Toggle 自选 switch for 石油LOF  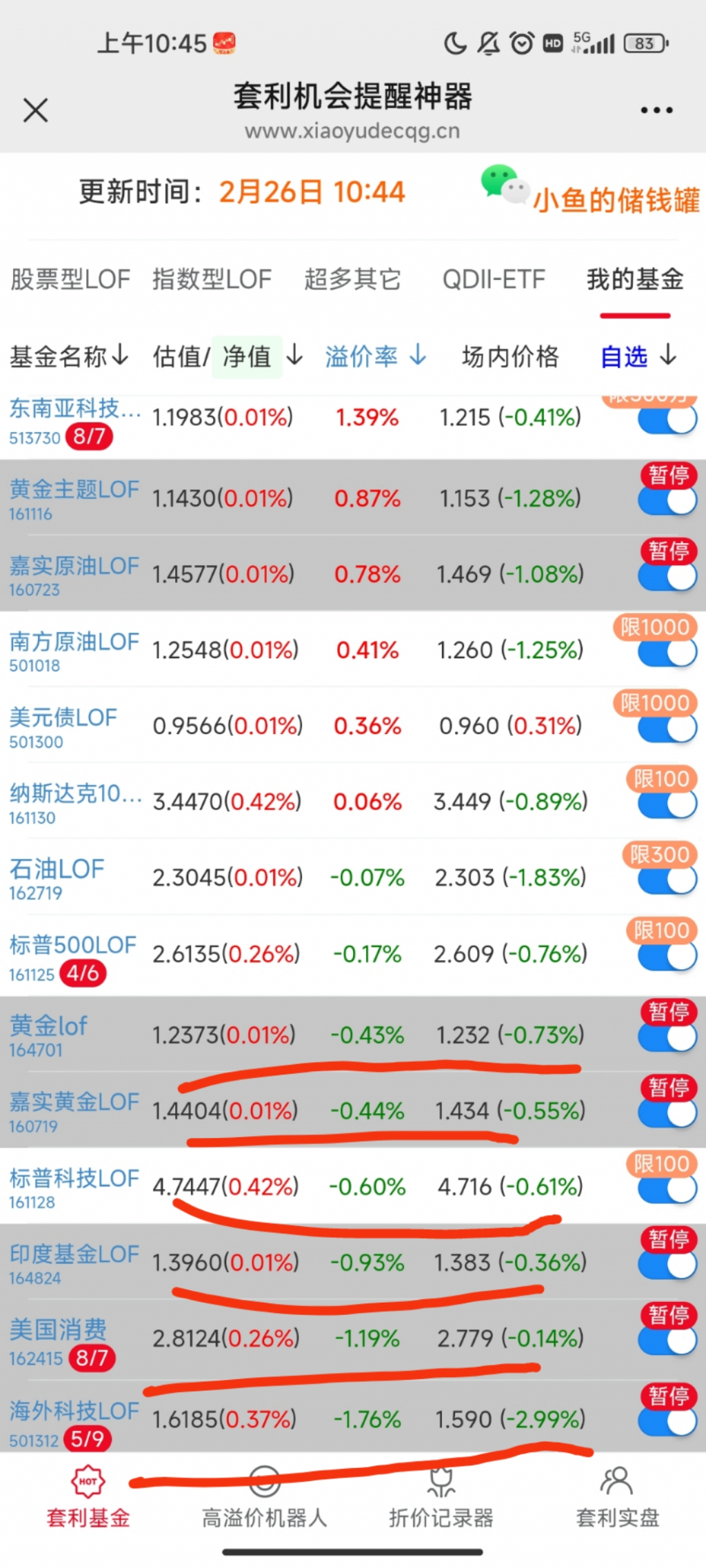pos(667,880)
